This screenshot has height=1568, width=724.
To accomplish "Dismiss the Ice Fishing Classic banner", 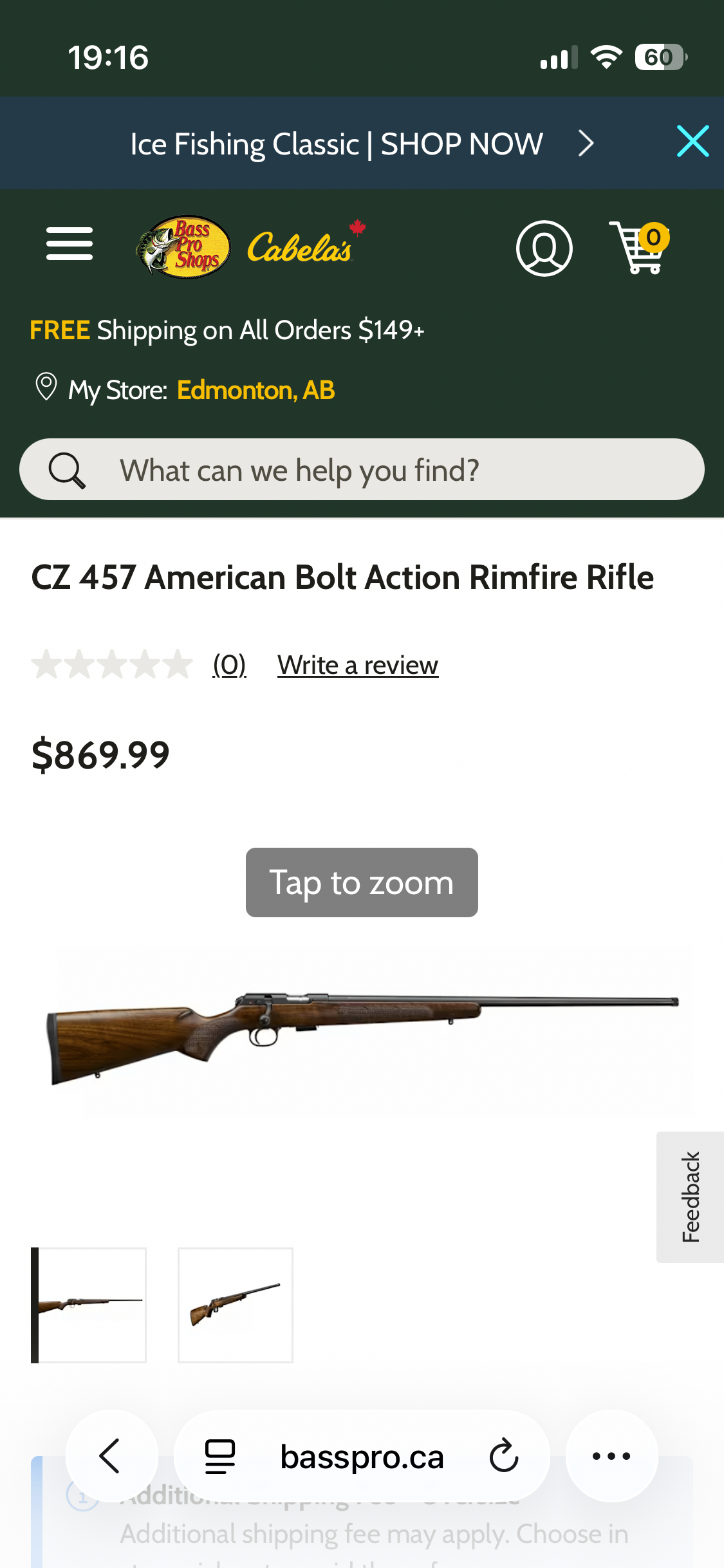I will [x=692, y=142].
